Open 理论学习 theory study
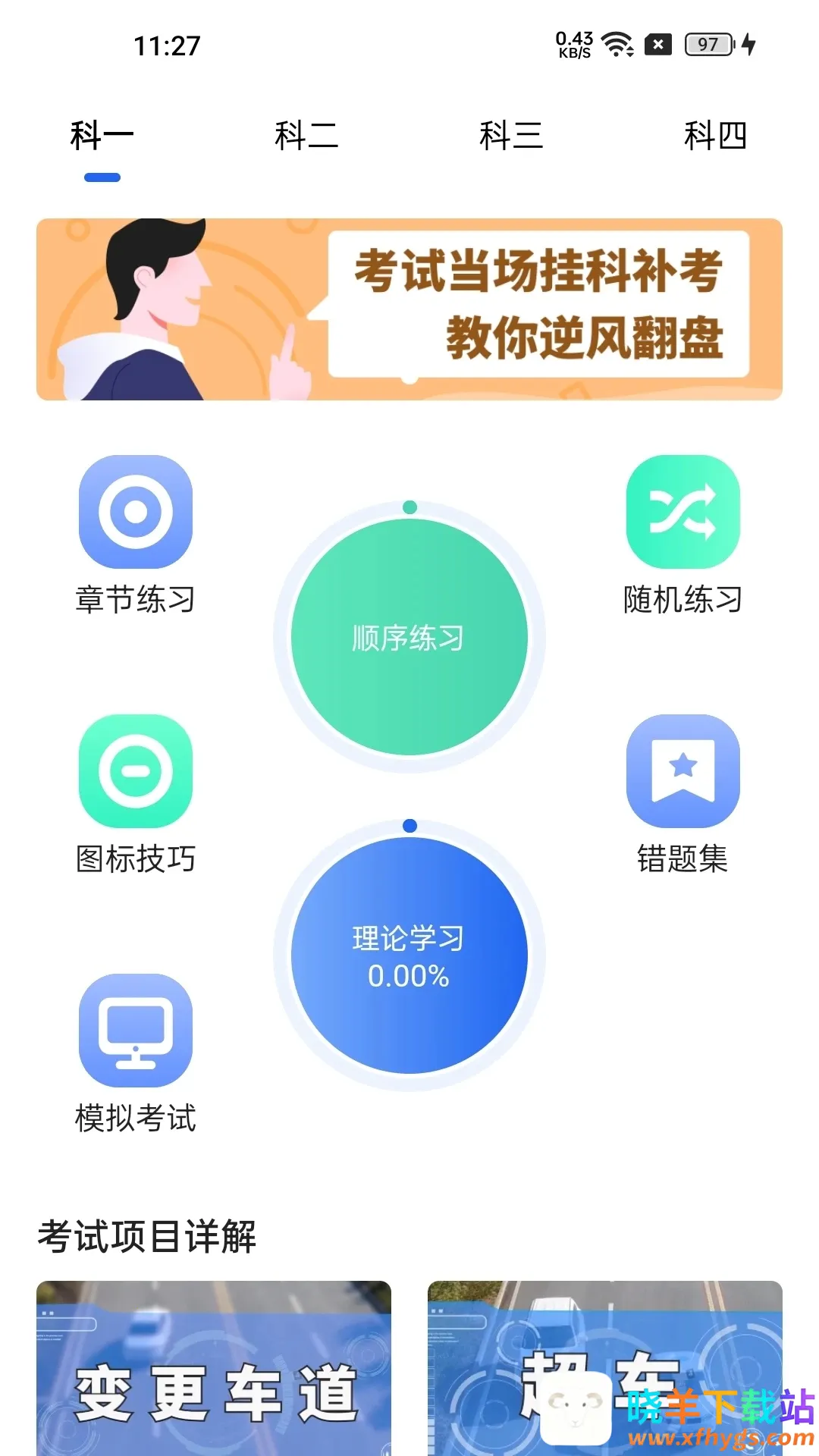This screenshot has height=1456, width=819. point(409,955)
